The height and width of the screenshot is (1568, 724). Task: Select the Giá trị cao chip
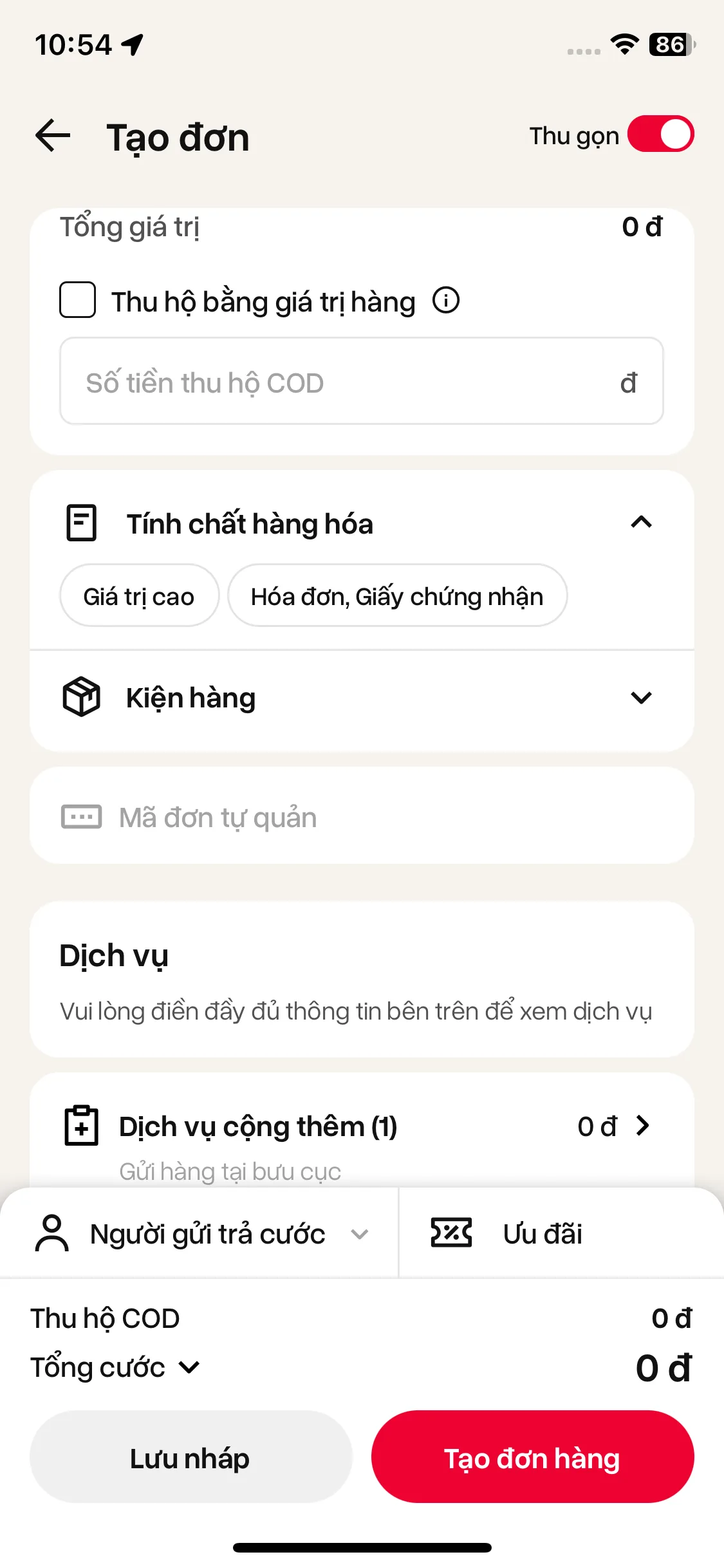coord(139,596)
